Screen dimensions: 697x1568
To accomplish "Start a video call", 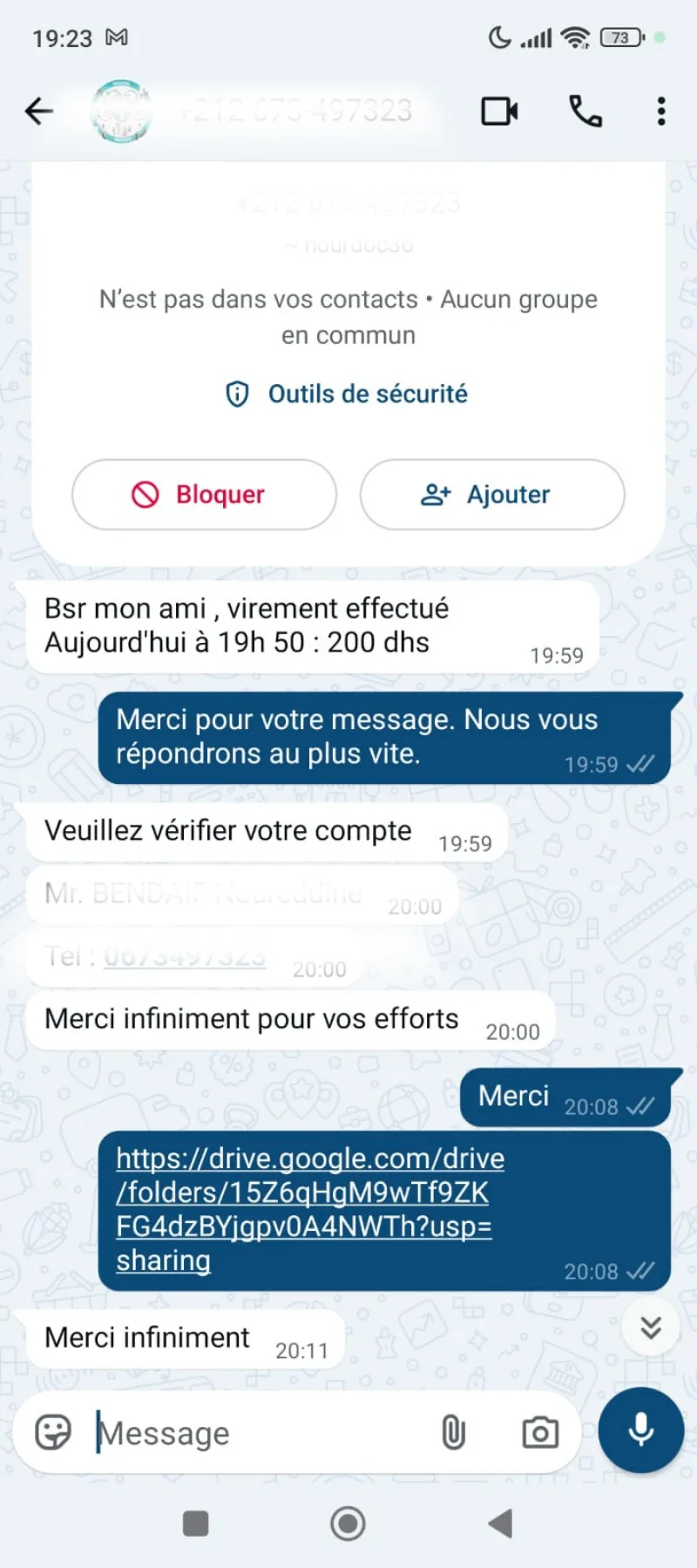I will (499, 111).
